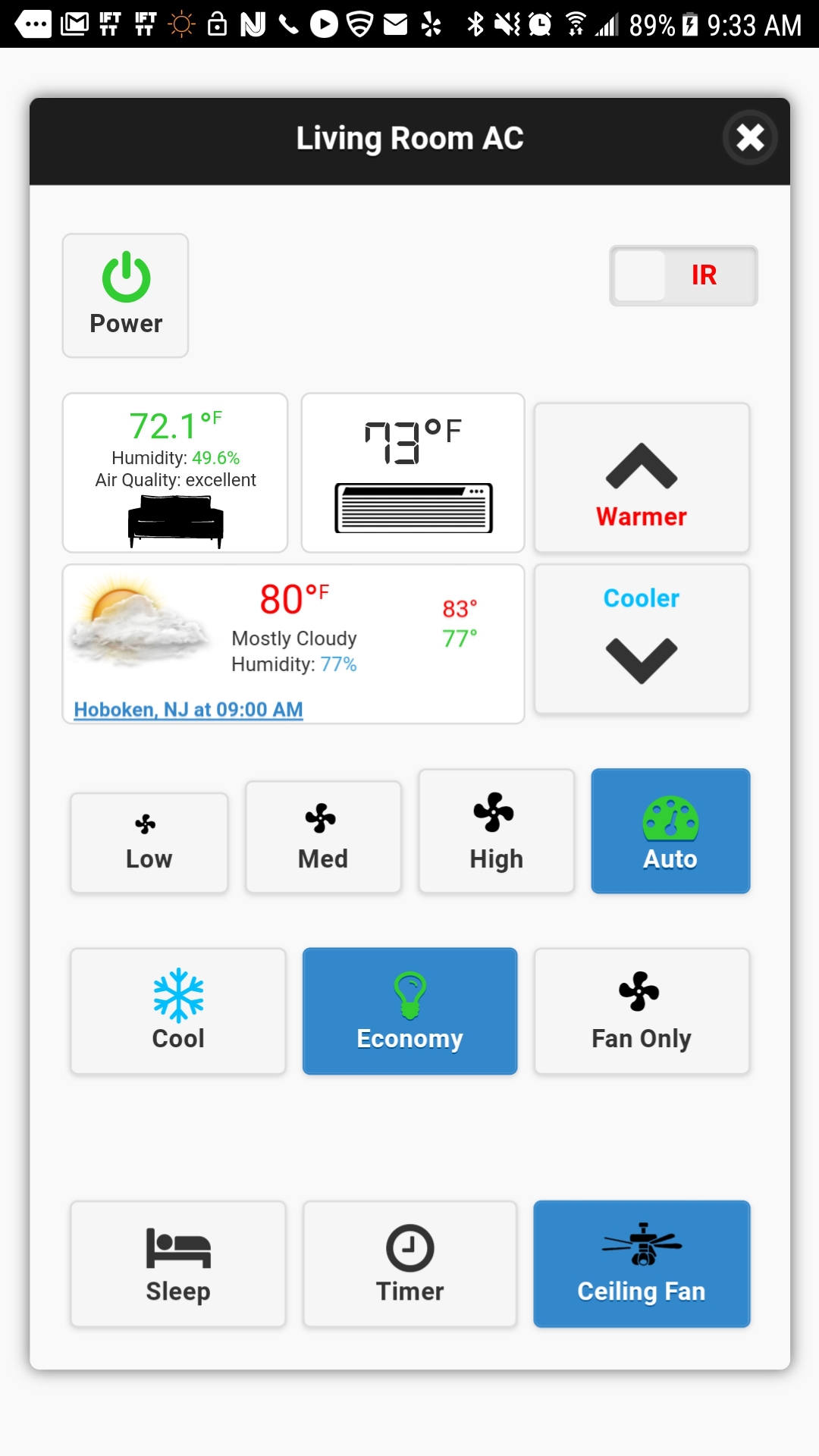This screenshot has width=819, height=1456.
Task: Open the Hoboken, NJ weather link
Action: point(188,710)
